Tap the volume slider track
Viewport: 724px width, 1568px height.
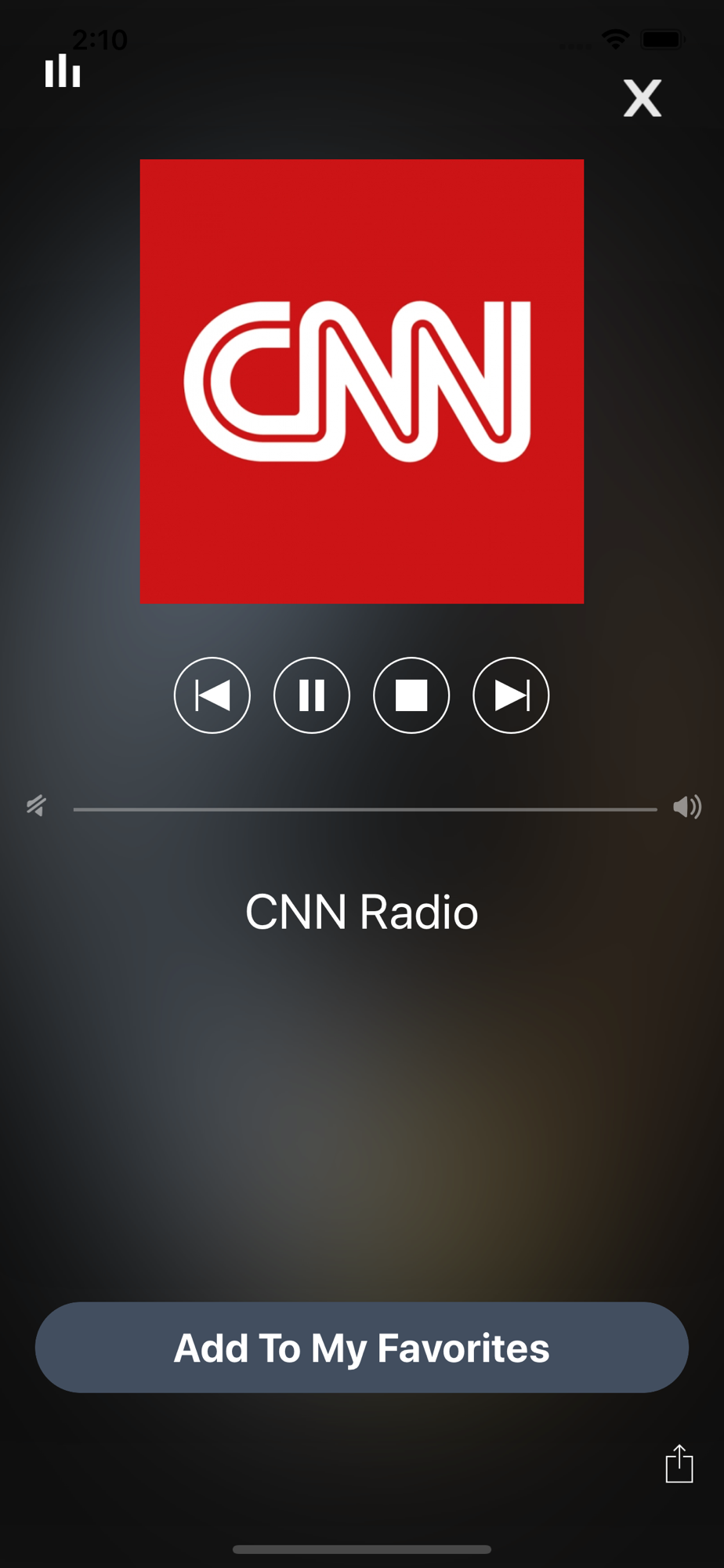click(365, 809)
